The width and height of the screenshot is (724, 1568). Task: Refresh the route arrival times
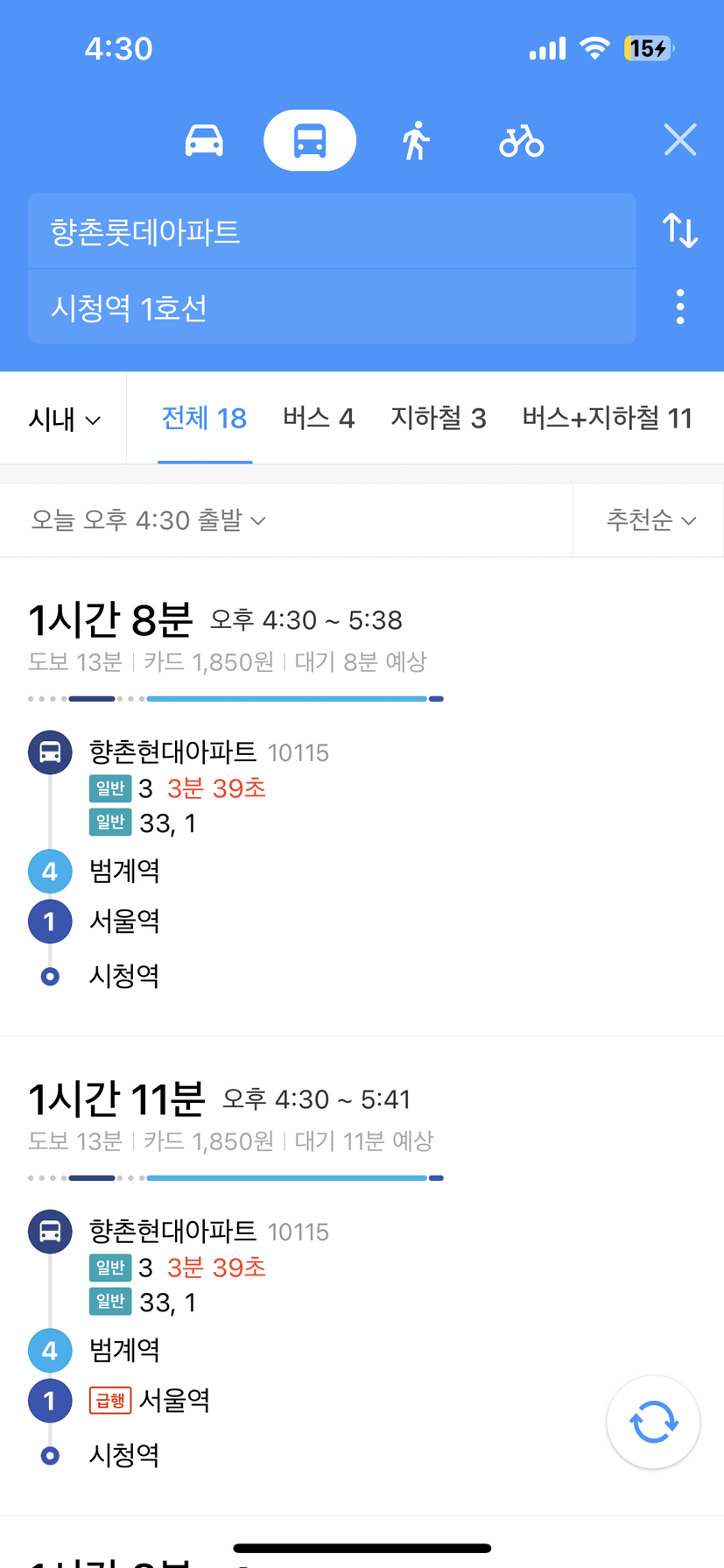tap(653, 1422)
